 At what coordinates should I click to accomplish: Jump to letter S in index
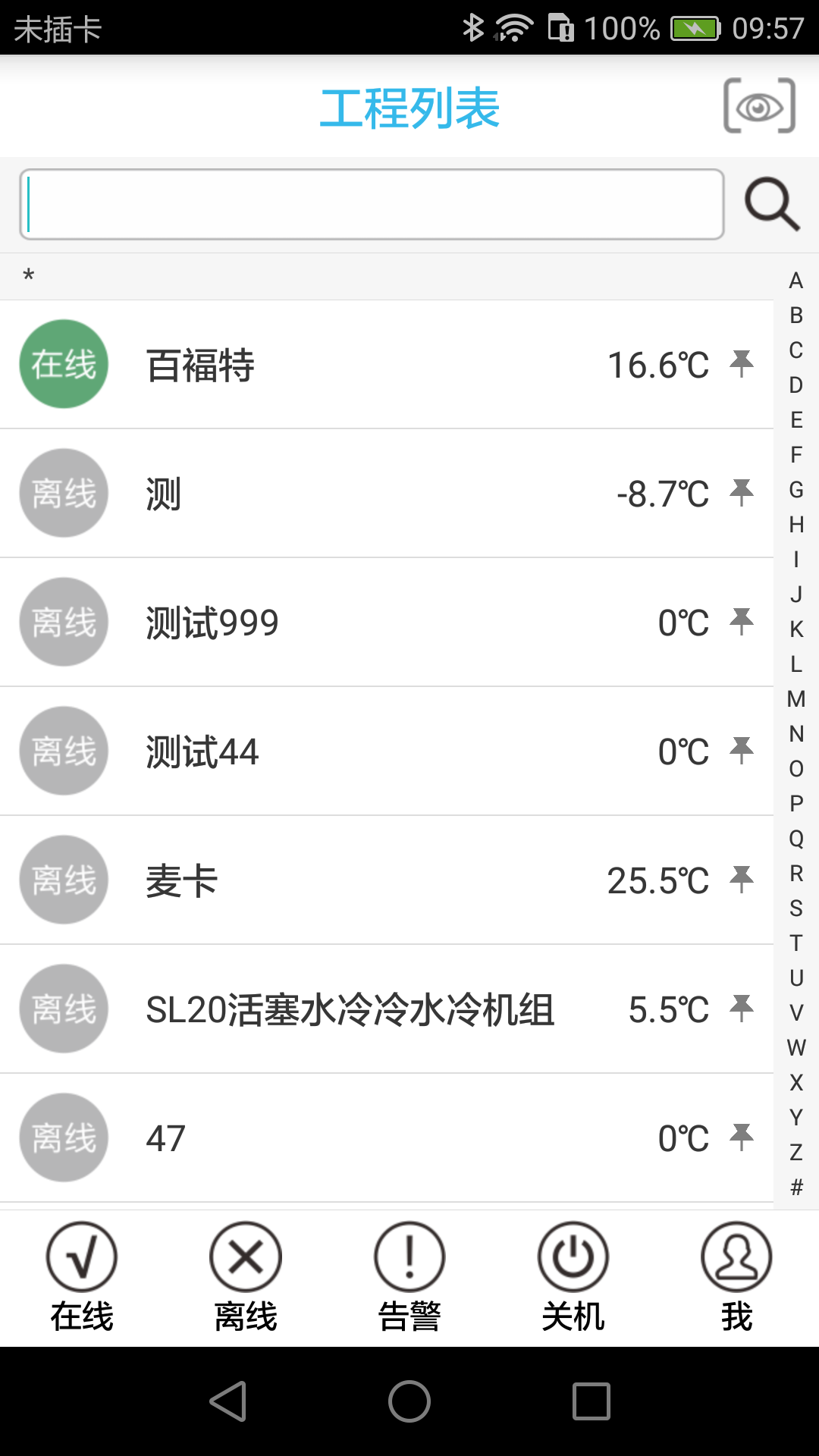tap(796, 908)
